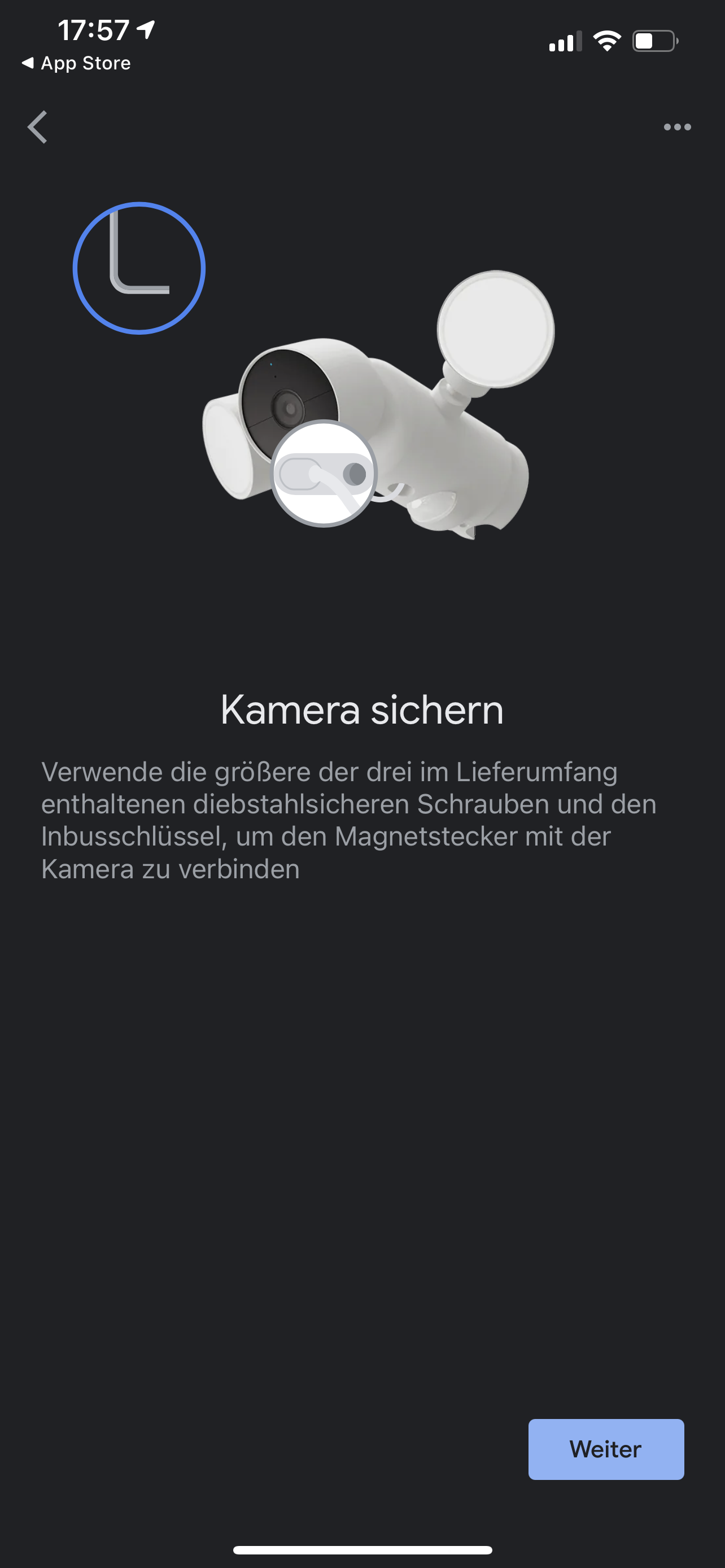The height and width of the screenshot is (1568, 725).
Task: Tap Weiter to continue setup
Action: [x=606, y=1449]
